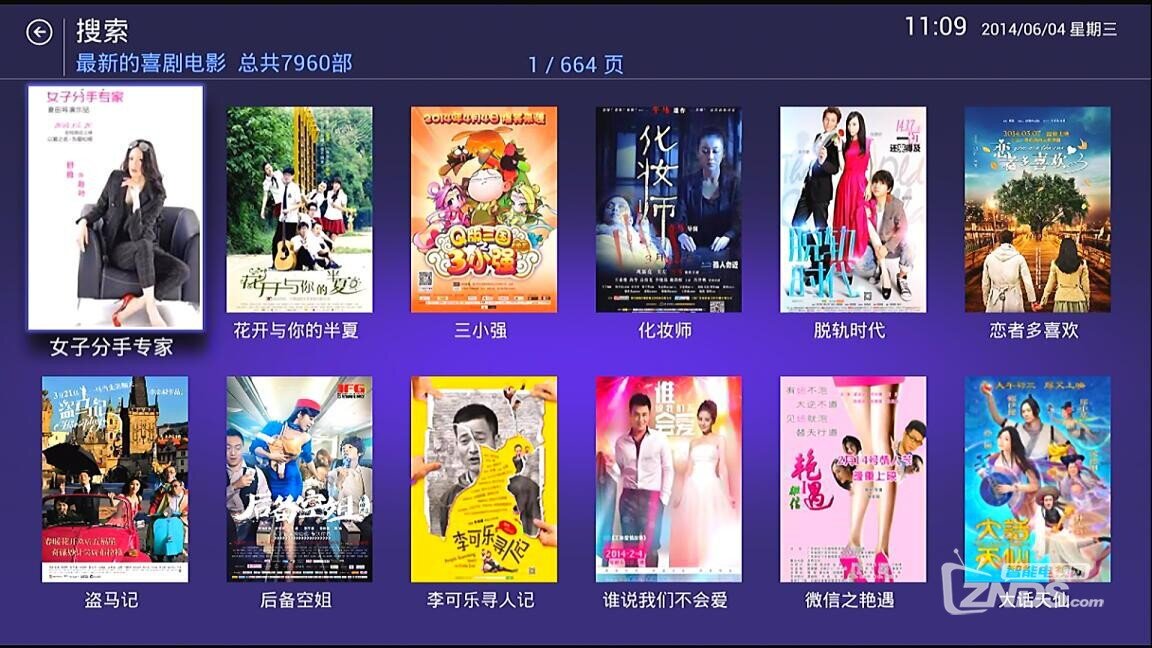Select the 盗马记 movie poster
1152x648 pixels.
click(115, 479)
